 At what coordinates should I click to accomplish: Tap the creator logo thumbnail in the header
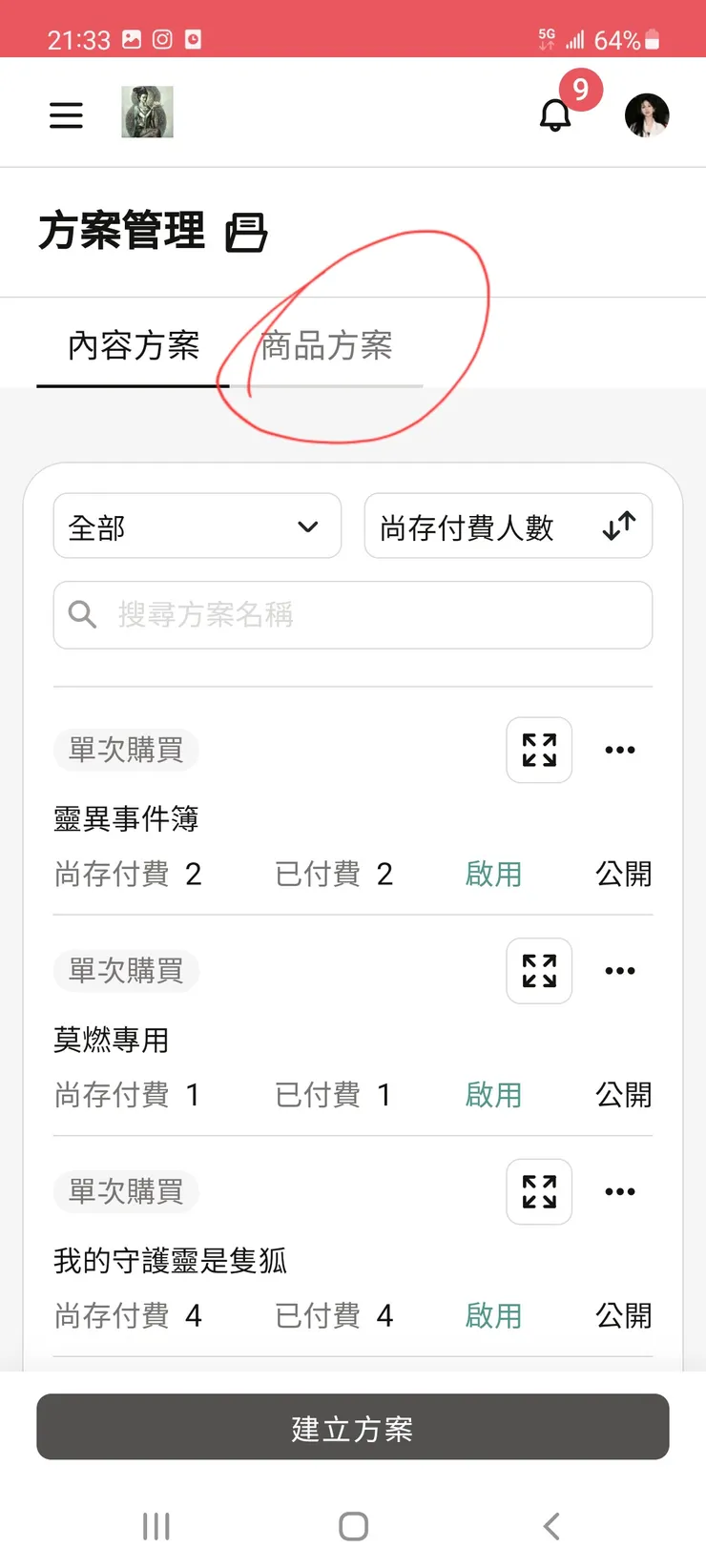[x=146, y=111]
